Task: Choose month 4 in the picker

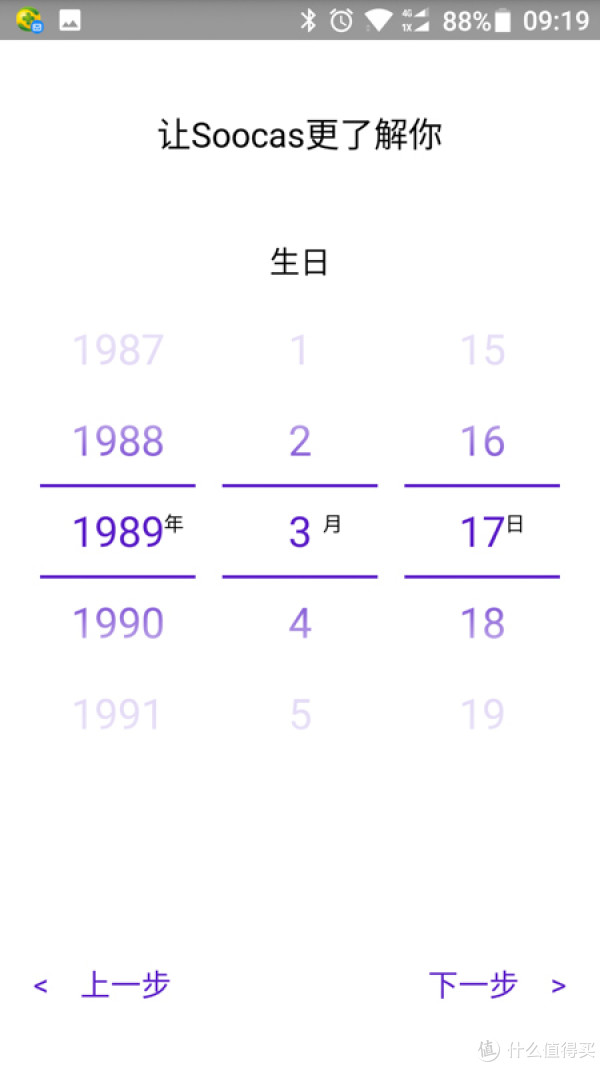Action: click(x=300, y=623)
